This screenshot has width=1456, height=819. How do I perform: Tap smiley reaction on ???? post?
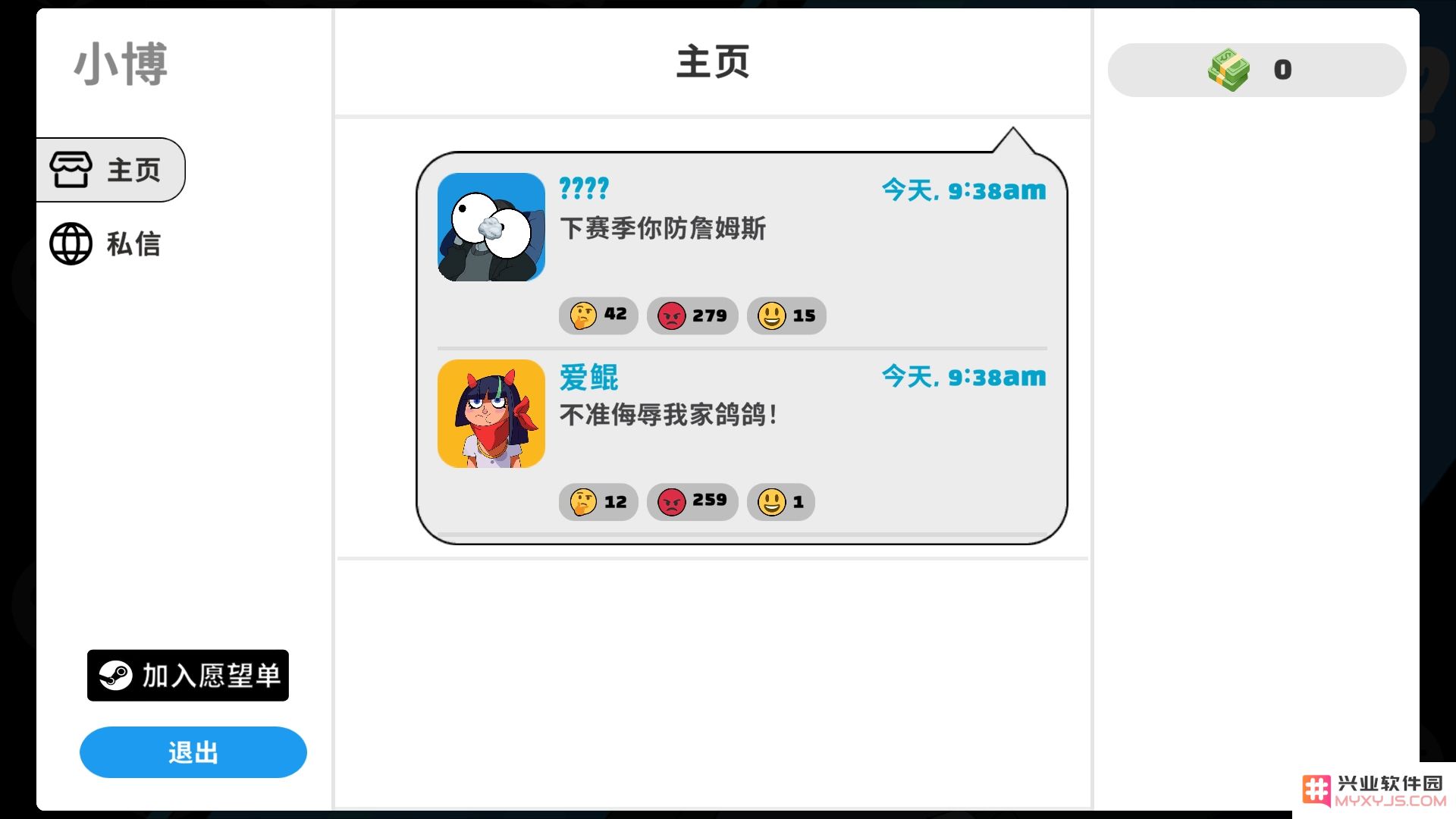(786, 315)
